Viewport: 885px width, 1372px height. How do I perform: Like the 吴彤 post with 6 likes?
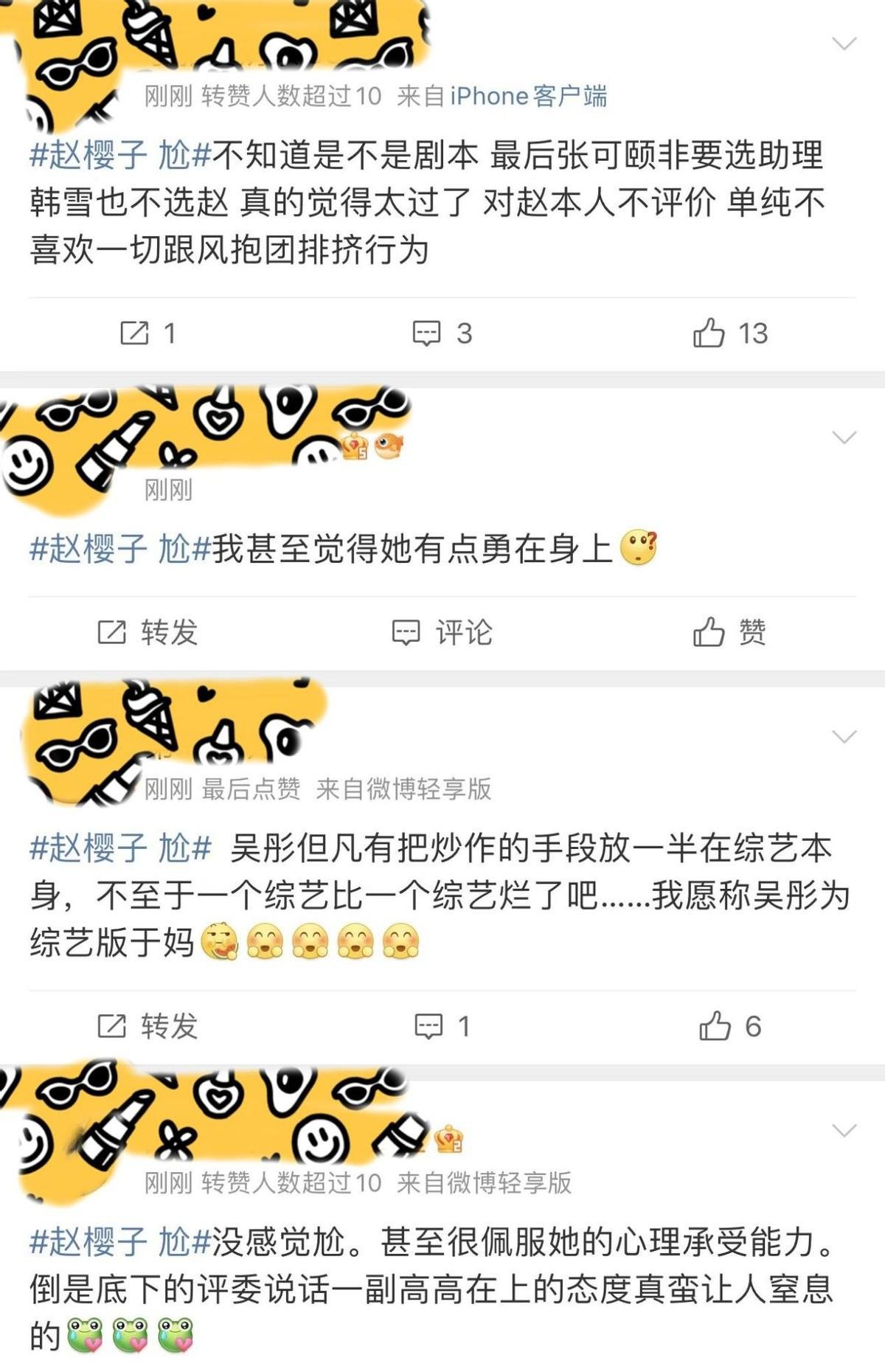730,1026
